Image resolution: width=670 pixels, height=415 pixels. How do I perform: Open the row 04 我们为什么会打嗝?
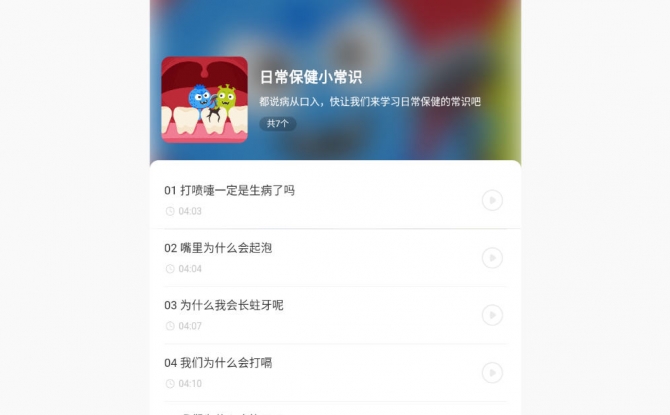click(300, 371)
